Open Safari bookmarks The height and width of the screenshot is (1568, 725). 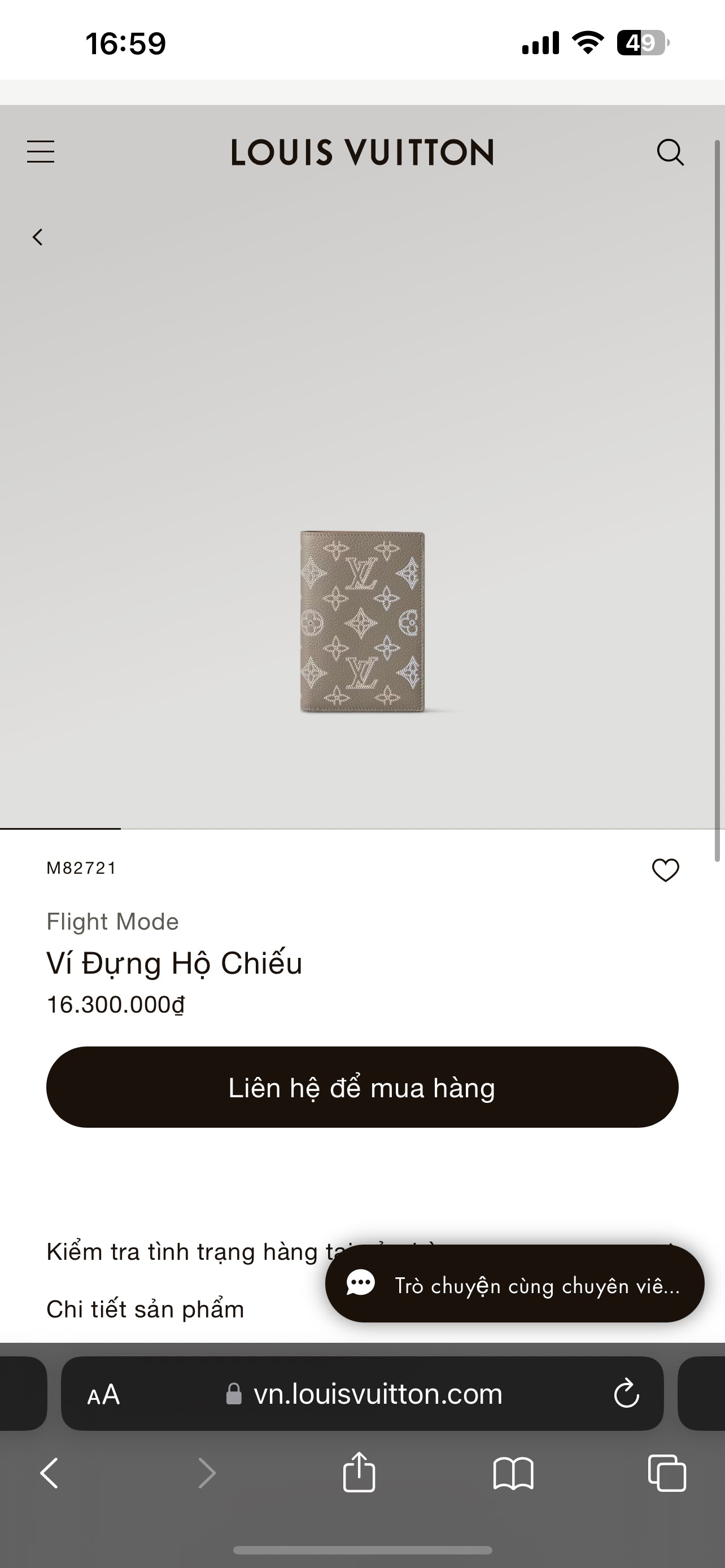pos(513,1473)
